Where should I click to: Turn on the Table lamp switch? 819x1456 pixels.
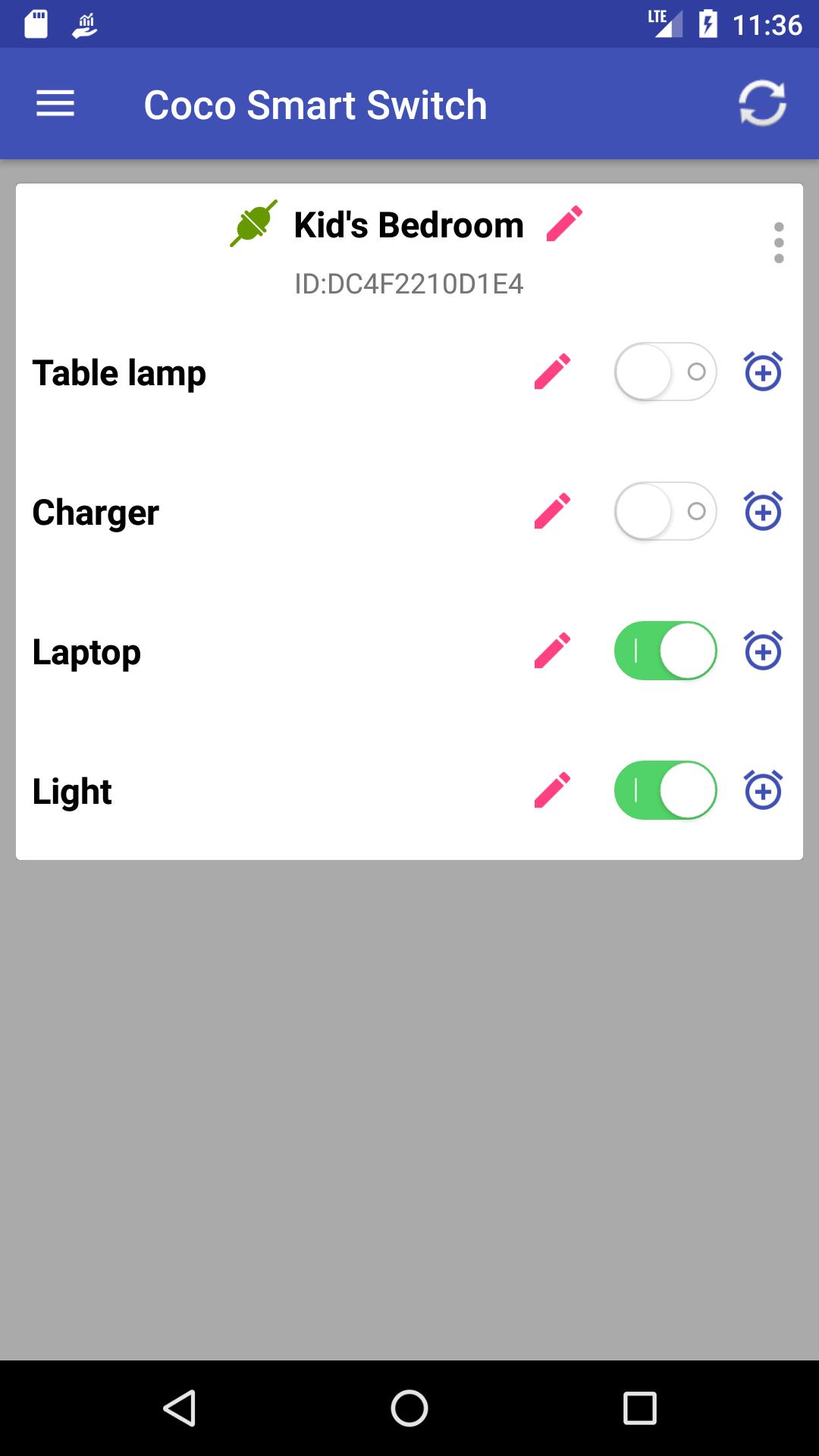click(x=665, y=372)
